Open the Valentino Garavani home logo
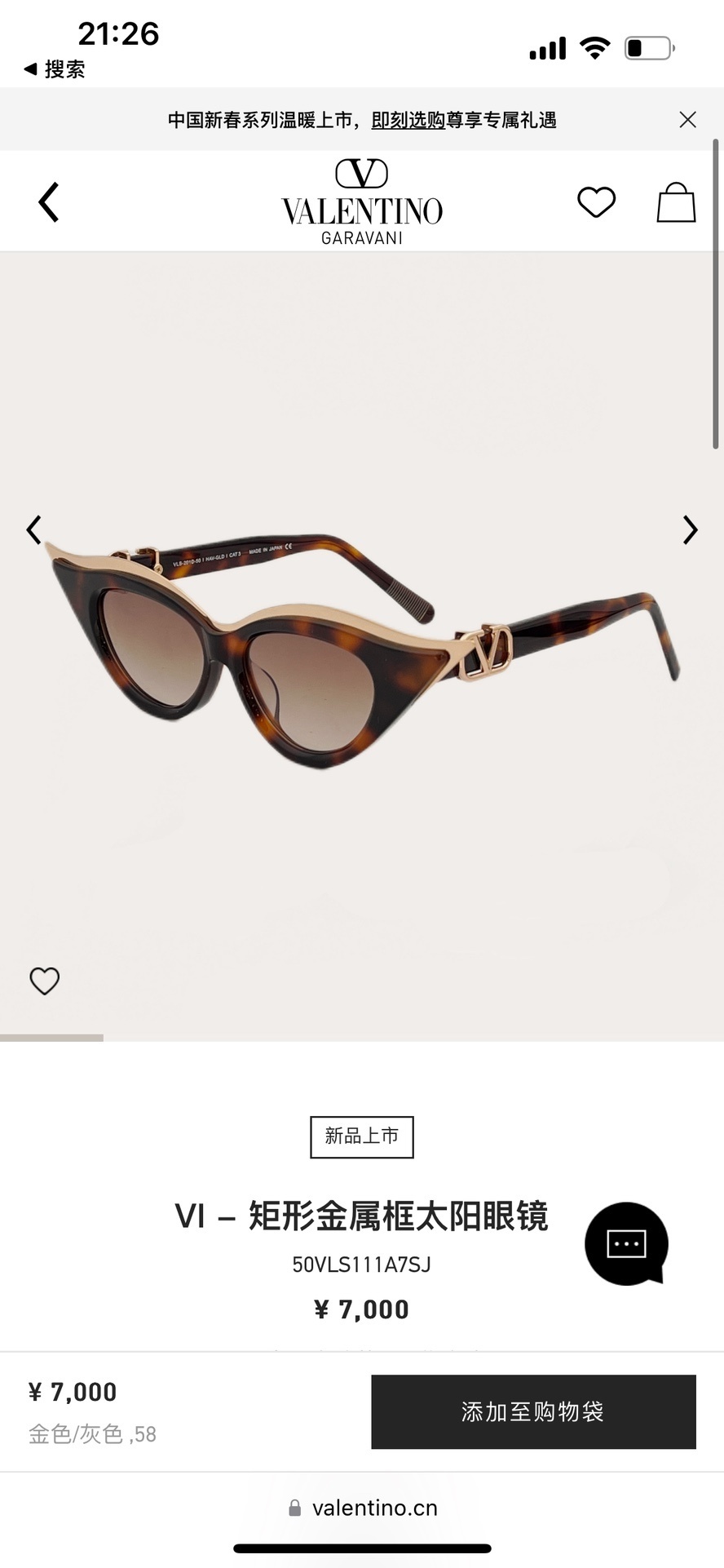The image size is (724, 1568). (362, 202)
